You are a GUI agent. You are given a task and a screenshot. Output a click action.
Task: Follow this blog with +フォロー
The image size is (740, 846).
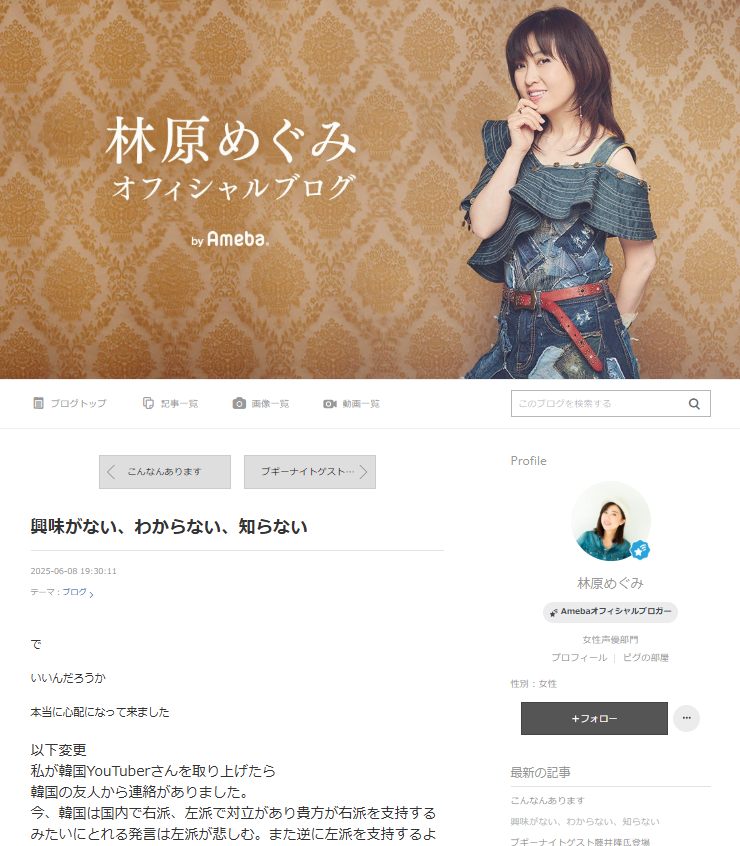[x=594, y=718]
